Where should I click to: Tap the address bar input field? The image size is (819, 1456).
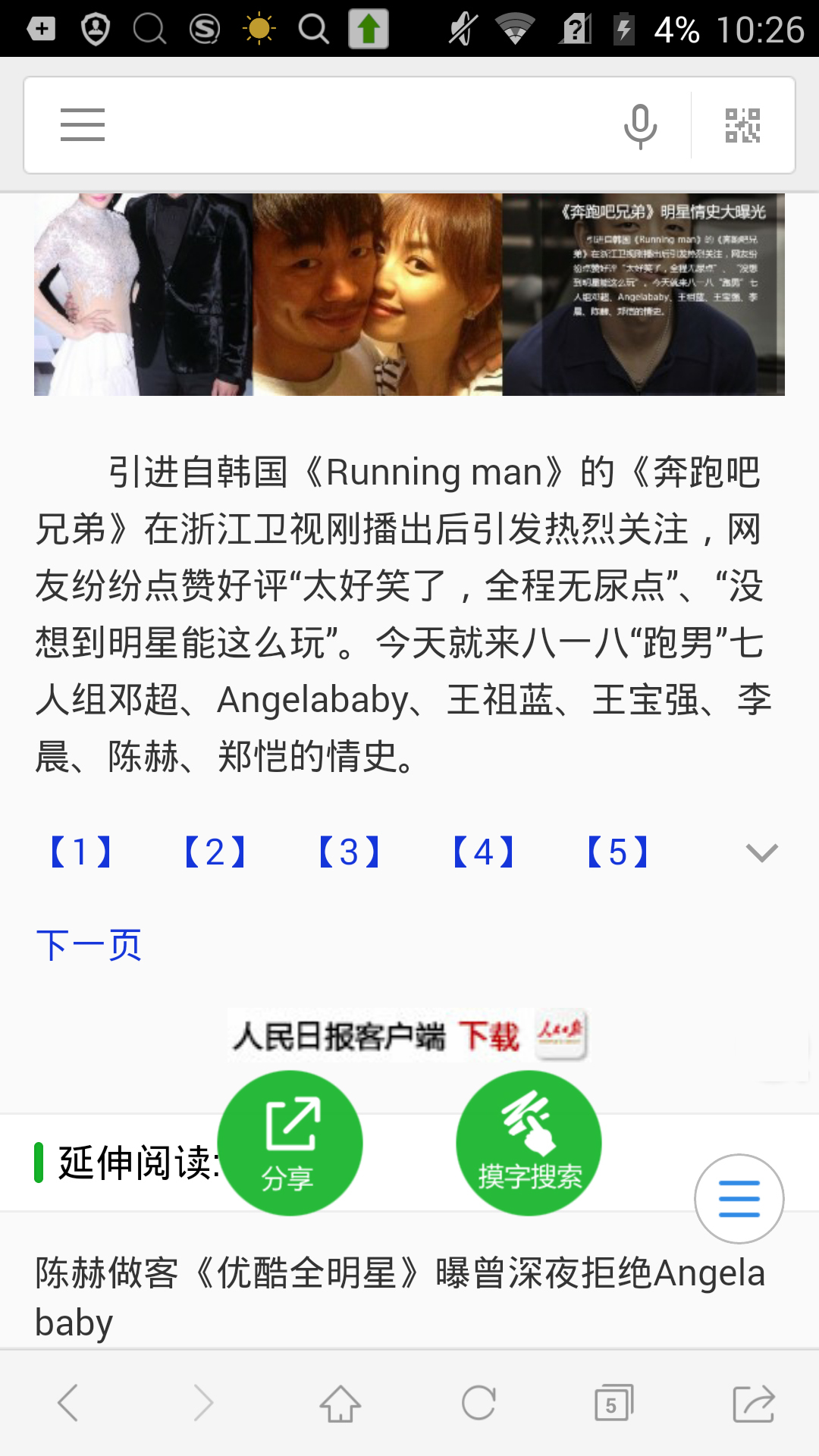(x=356, y=125)
